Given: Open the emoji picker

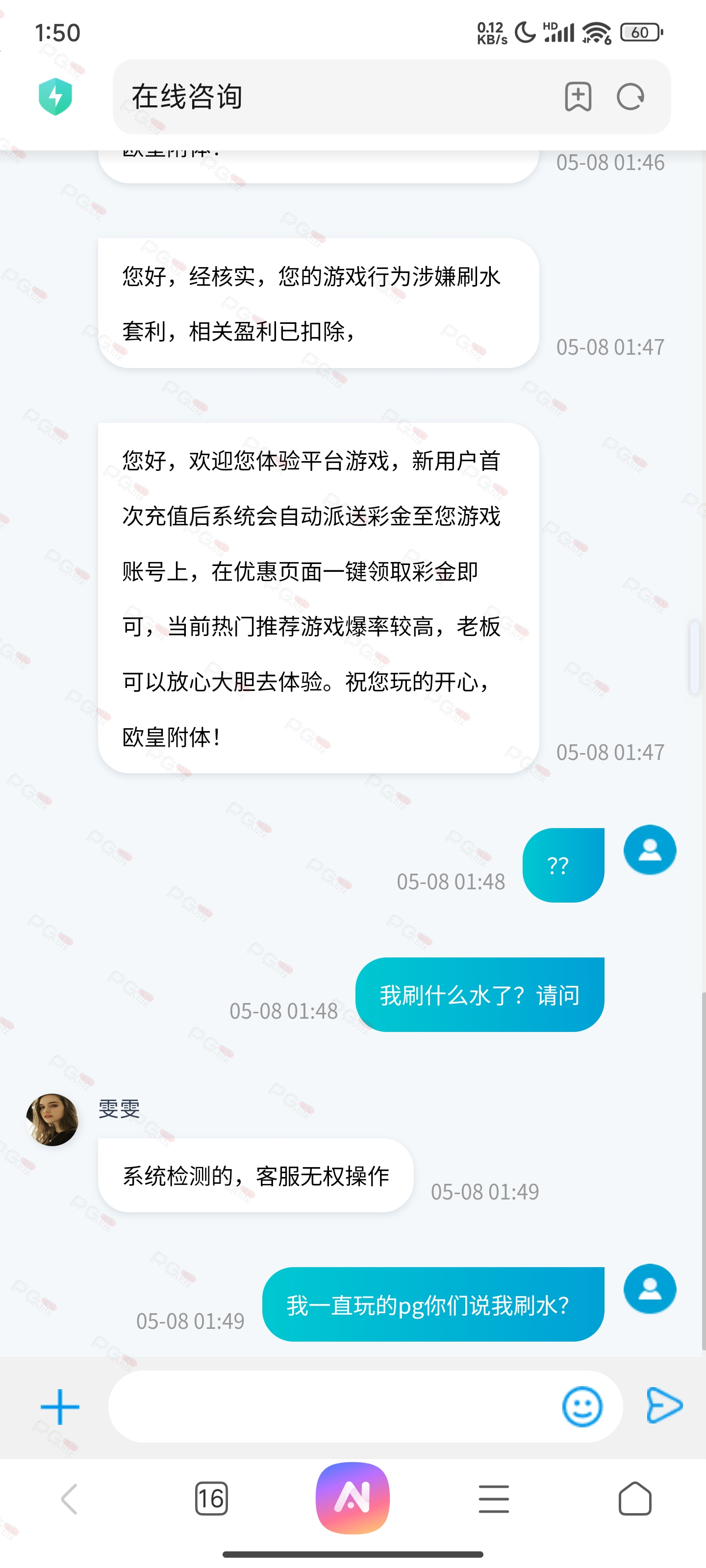Looking at the screenshot, I should 582,1407.
